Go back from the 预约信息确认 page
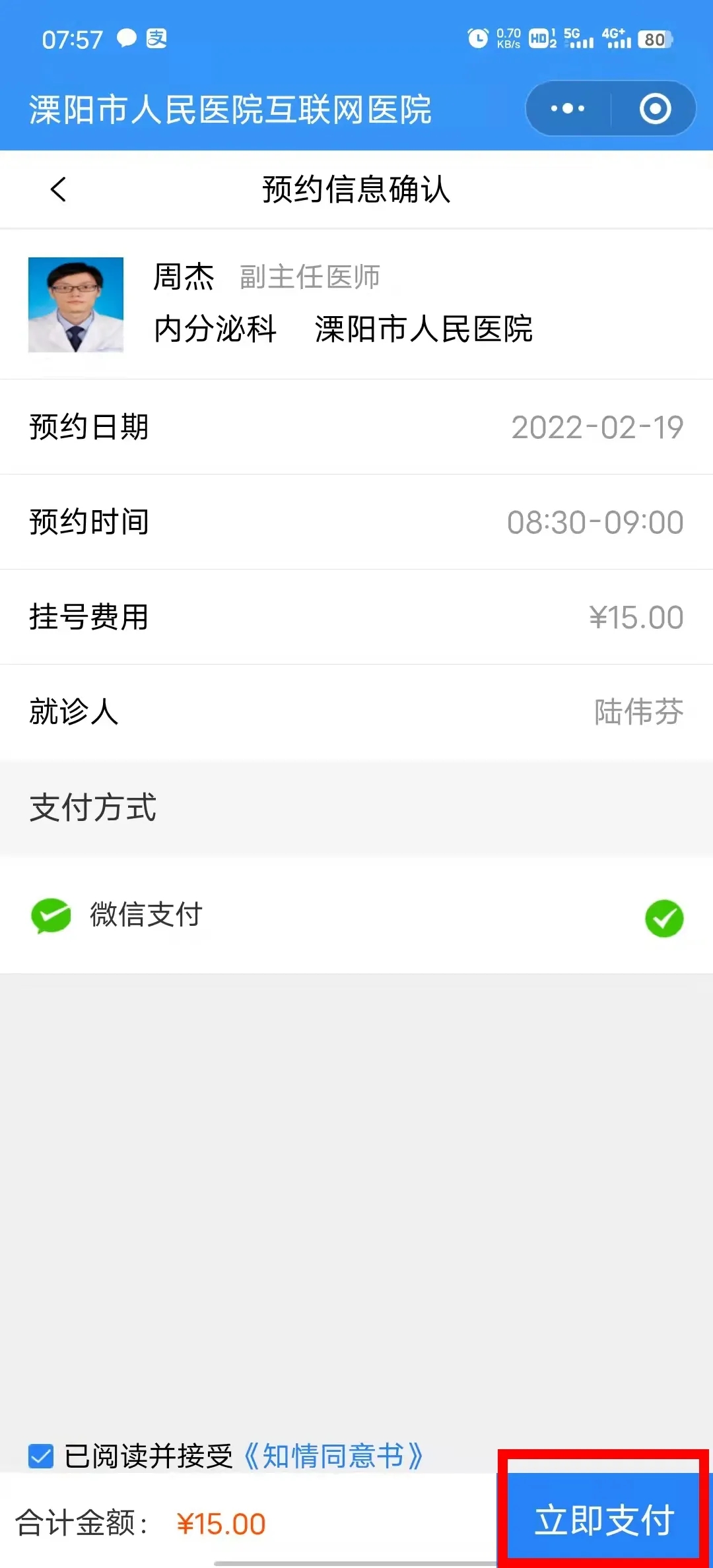The image size is (713, 1568). click(59, 189)
